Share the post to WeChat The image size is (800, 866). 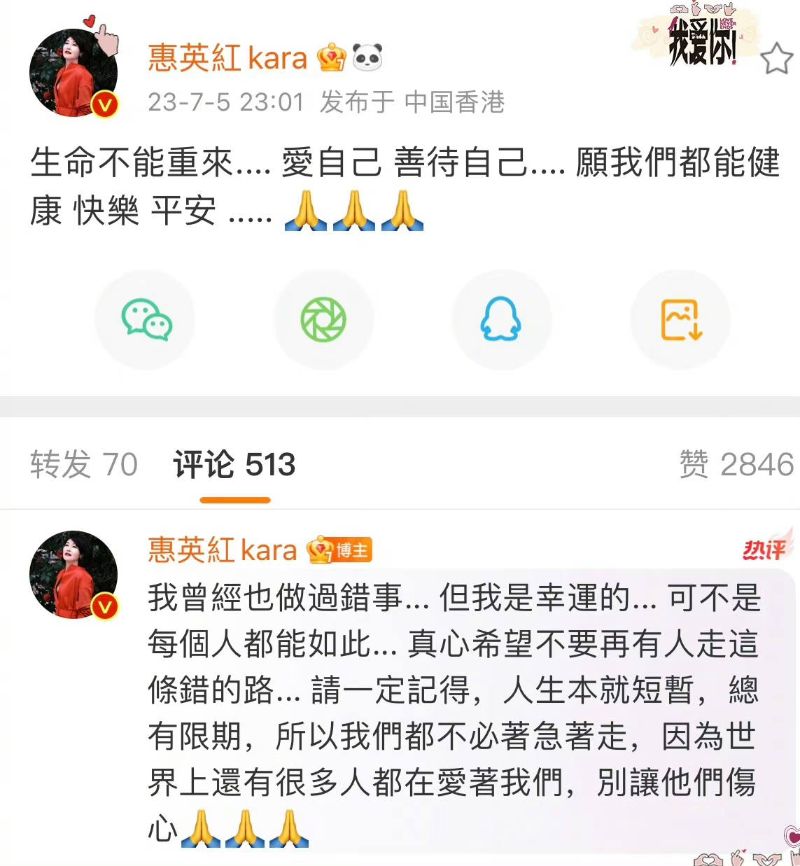click(146, 320)
